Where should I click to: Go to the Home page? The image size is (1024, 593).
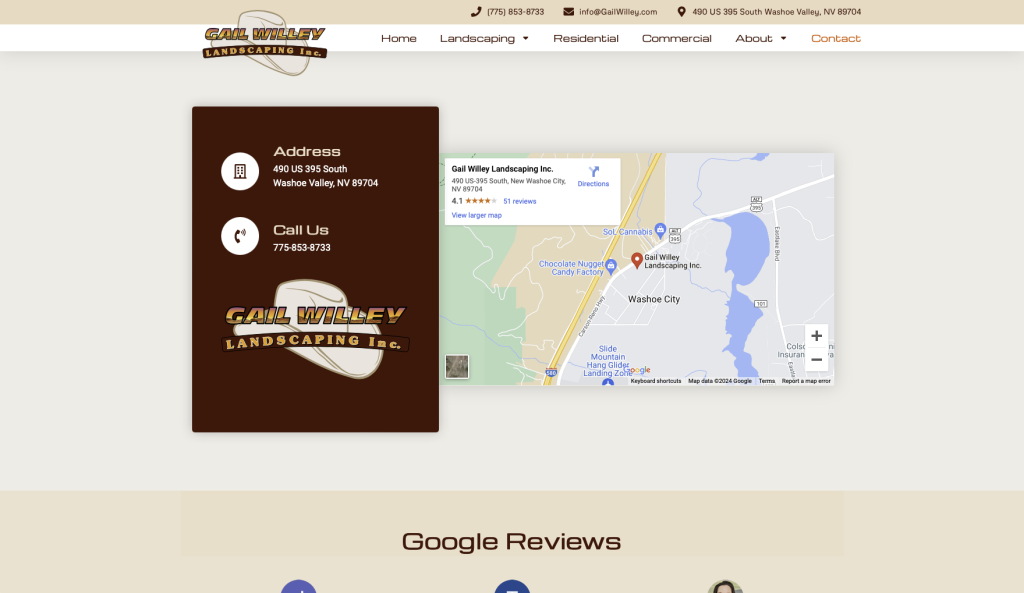click(398, 38)
